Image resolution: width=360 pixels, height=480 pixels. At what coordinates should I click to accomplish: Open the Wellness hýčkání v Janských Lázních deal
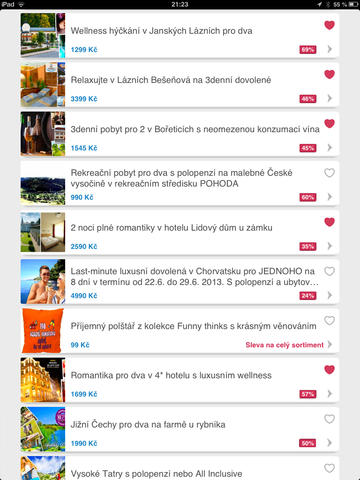[x=180, y=35]
